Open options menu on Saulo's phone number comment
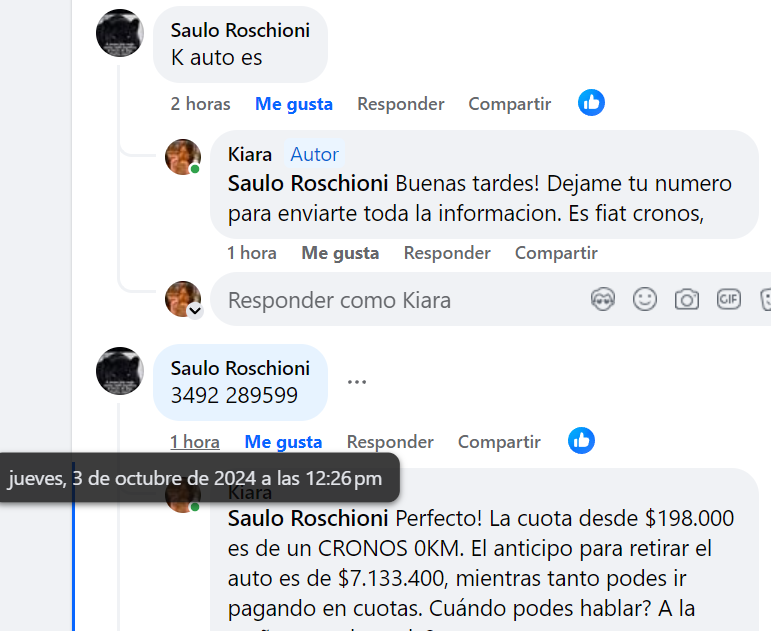The image size is (771, 631). pyautogui.click(x=357, y=381)
